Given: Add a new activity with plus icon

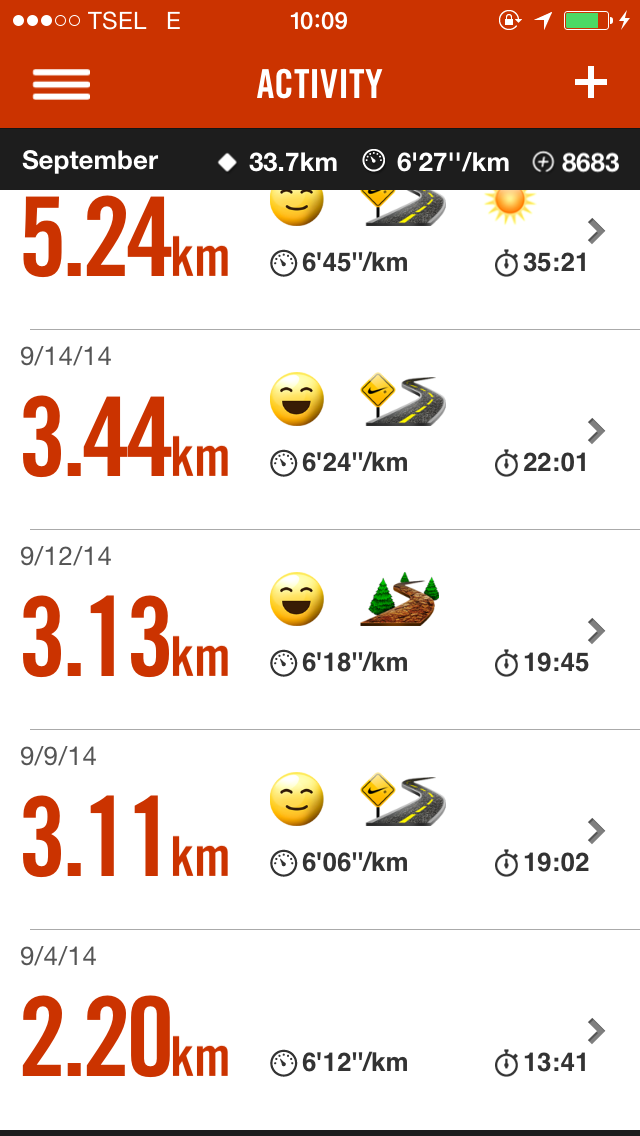Looking at the screenshot, I should 590,83.
